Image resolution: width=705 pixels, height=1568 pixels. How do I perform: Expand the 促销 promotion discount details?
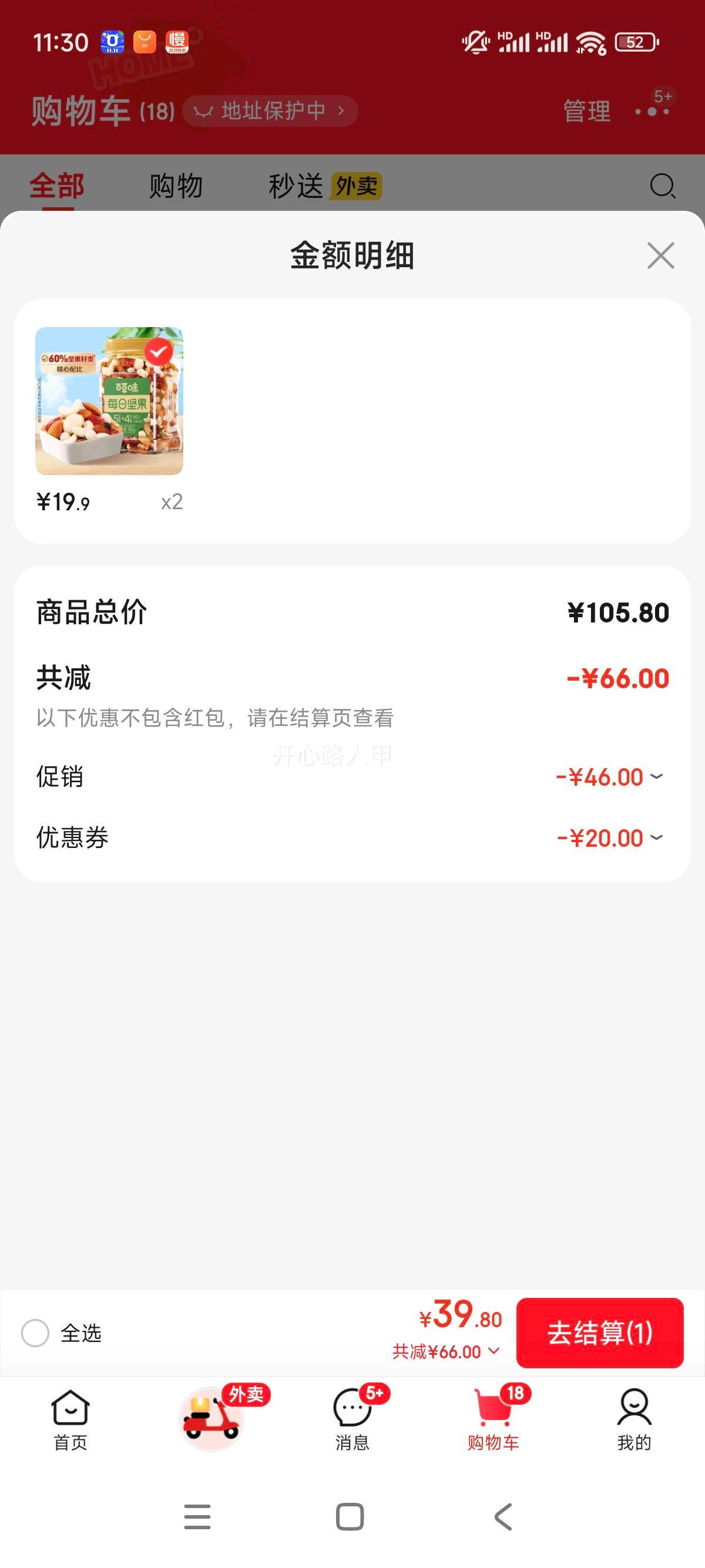[656, 778]
